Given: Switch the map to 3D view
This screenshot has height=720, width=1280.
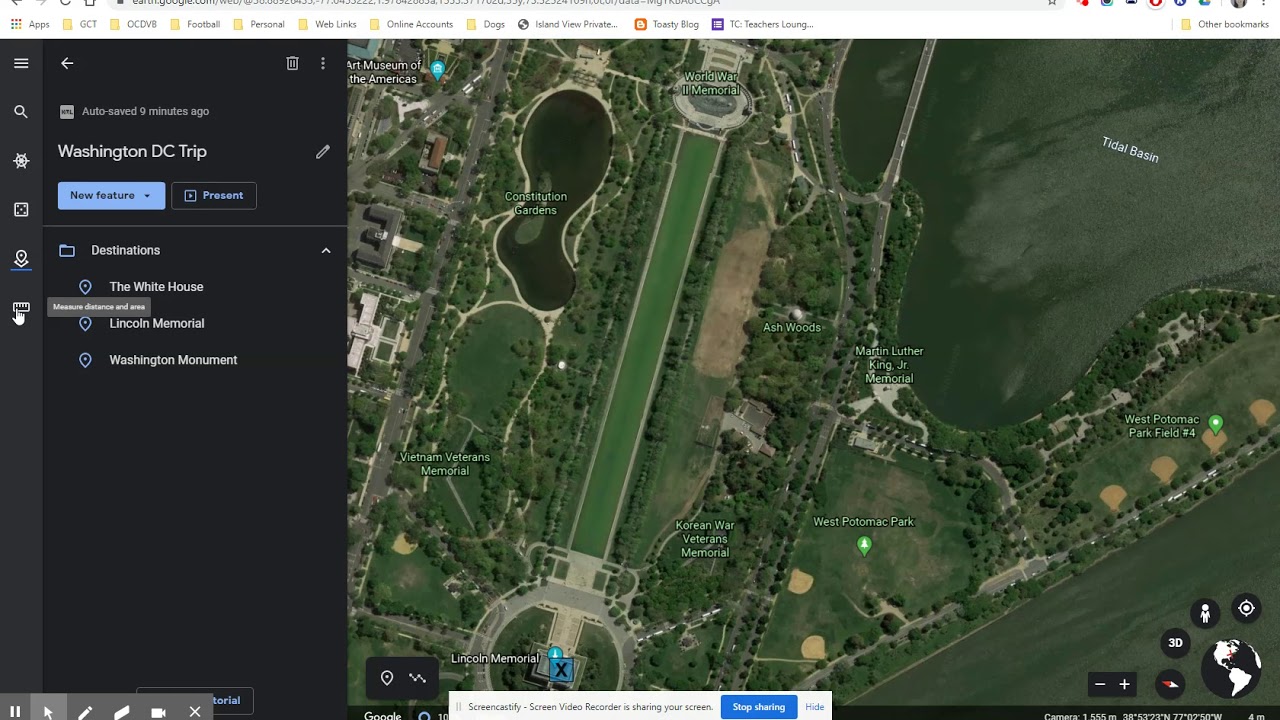Looking at the screenshot, I should click(x=1175, y=643).
